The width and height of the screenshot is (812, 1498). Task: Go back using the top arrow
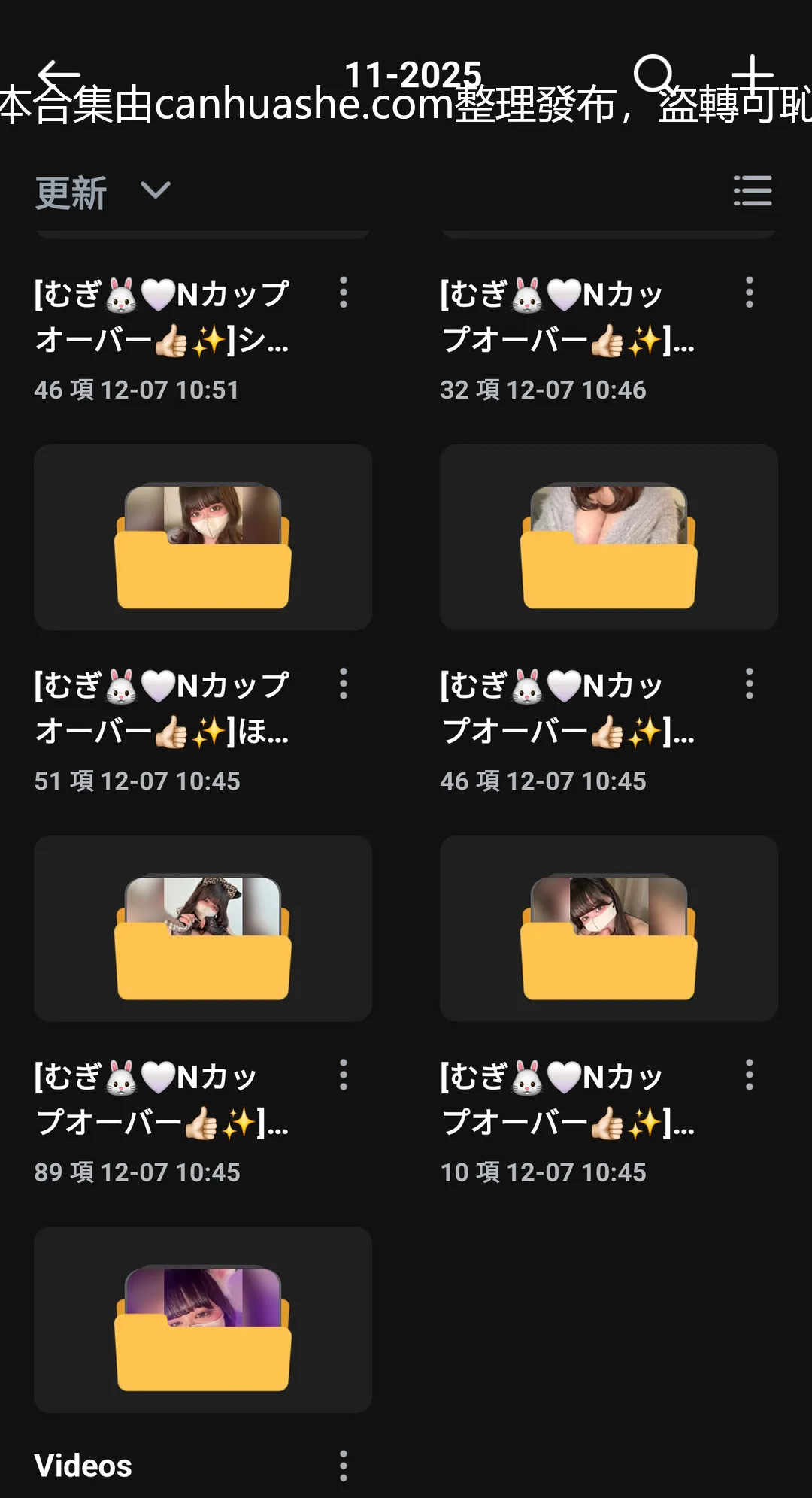pyautogui.click(x=59, y=74)
